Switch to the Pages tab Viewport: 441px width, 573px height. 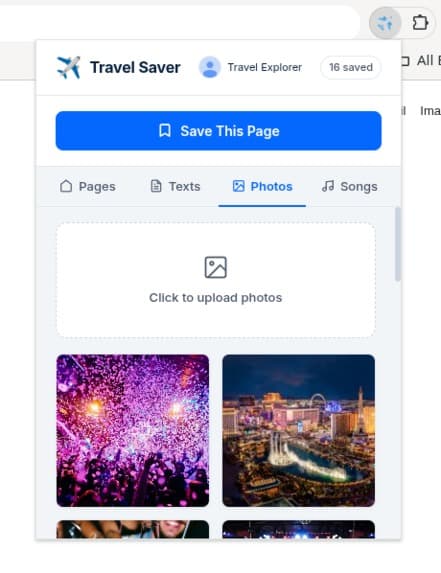pos(88,186)
